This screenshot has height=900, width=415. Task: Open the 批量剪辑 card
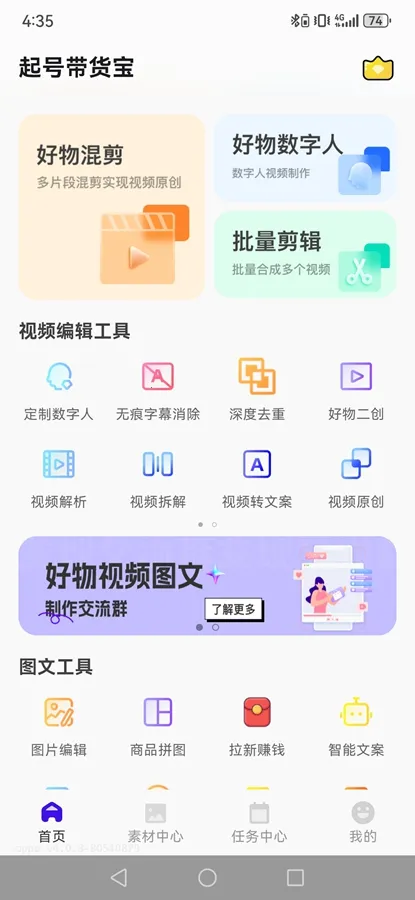coord(305,254)
